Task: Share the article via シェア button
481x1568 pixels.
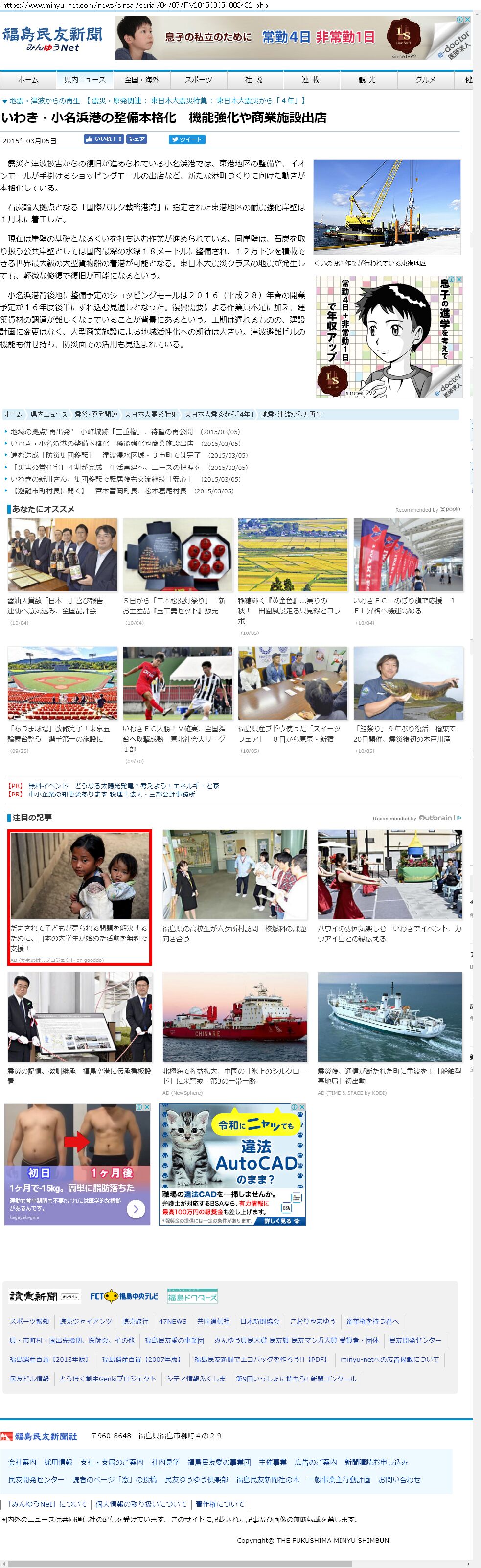Action: click(137, 140)
